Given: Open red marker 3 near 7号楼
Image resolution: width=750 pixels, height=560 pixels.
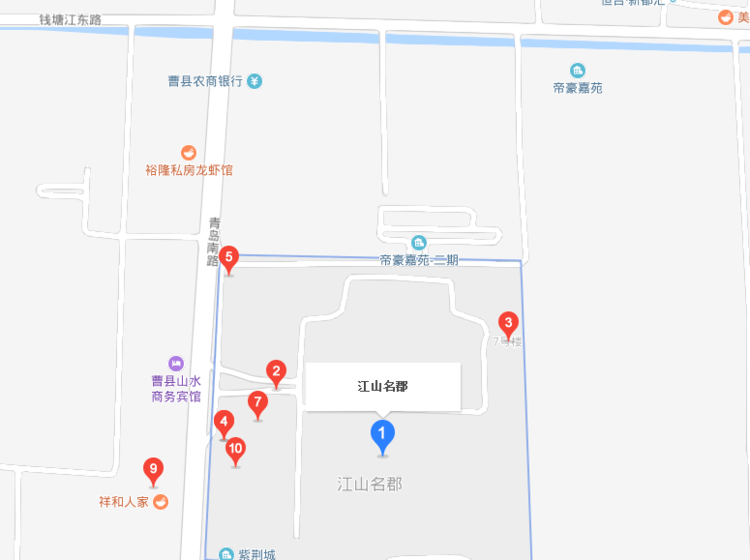Looking at the screenshot, I should click(x=508, y=323).
